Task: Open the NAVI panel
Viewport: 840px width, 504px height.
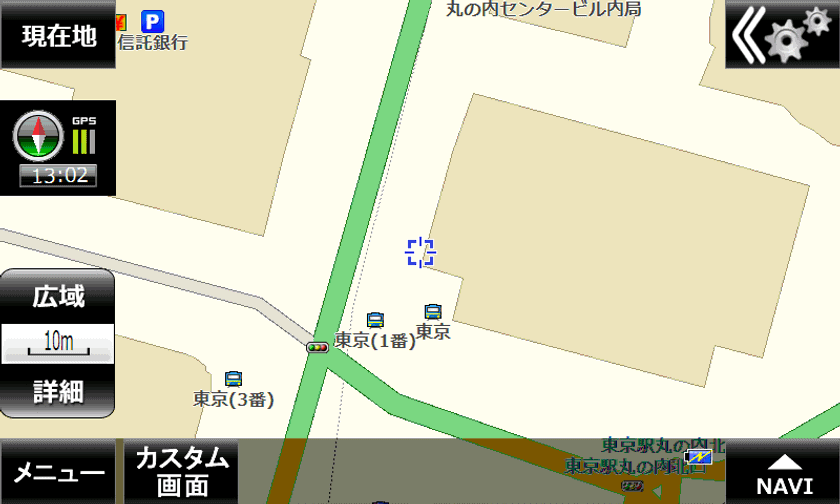Action: point(784,474)
